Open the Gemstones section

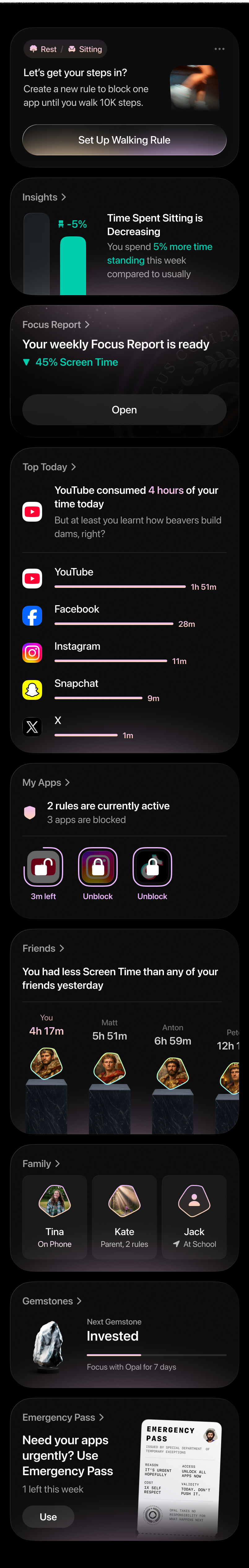click(52, 1301)
